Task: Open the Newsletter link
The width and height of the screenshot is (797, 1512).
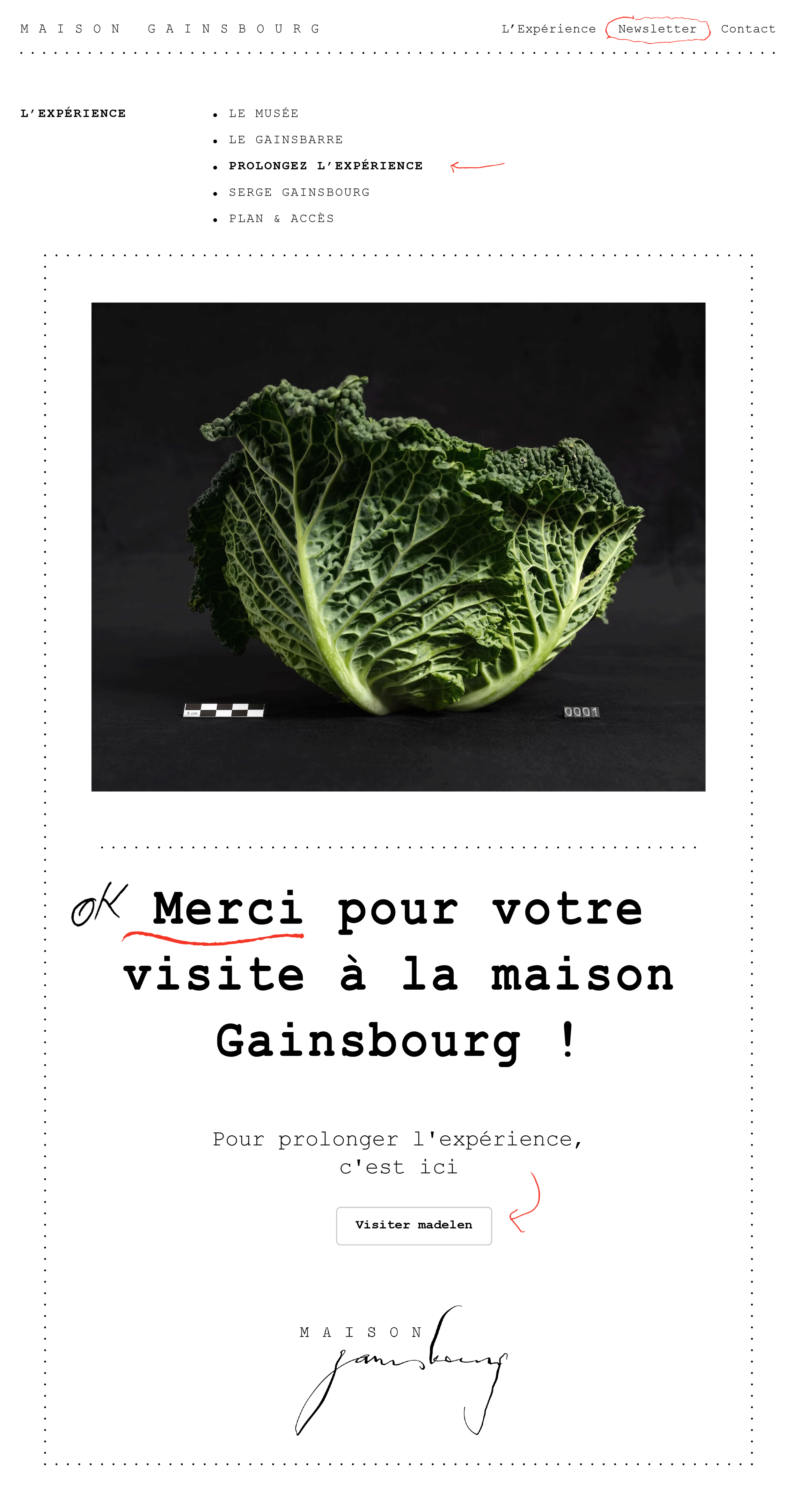Action: (657, 29)
